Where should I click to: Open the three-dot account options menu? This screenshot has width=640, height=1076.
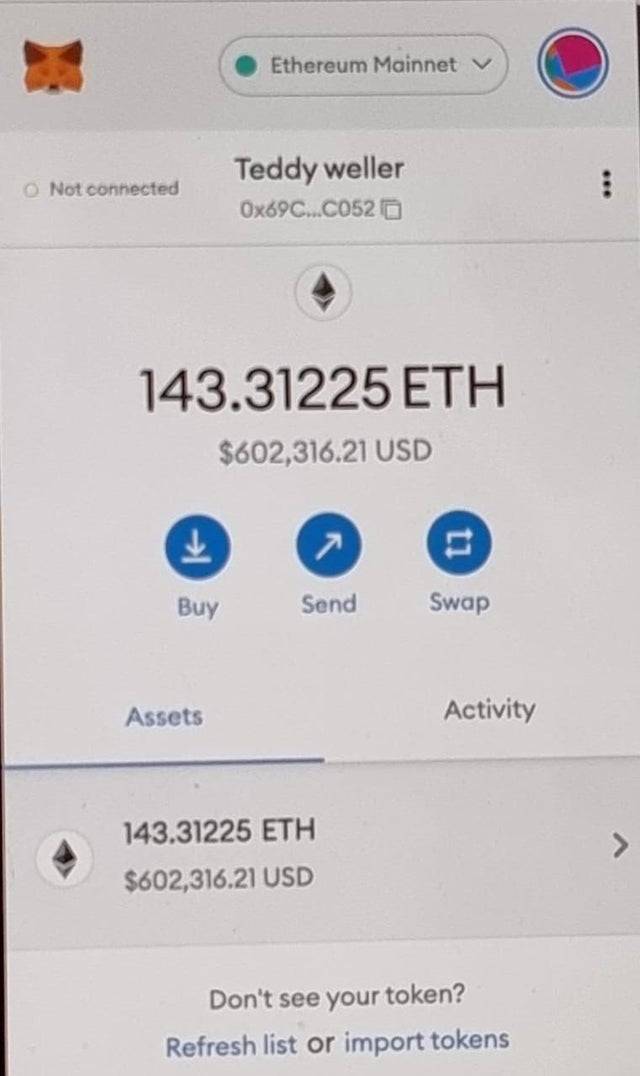point(606,184)
